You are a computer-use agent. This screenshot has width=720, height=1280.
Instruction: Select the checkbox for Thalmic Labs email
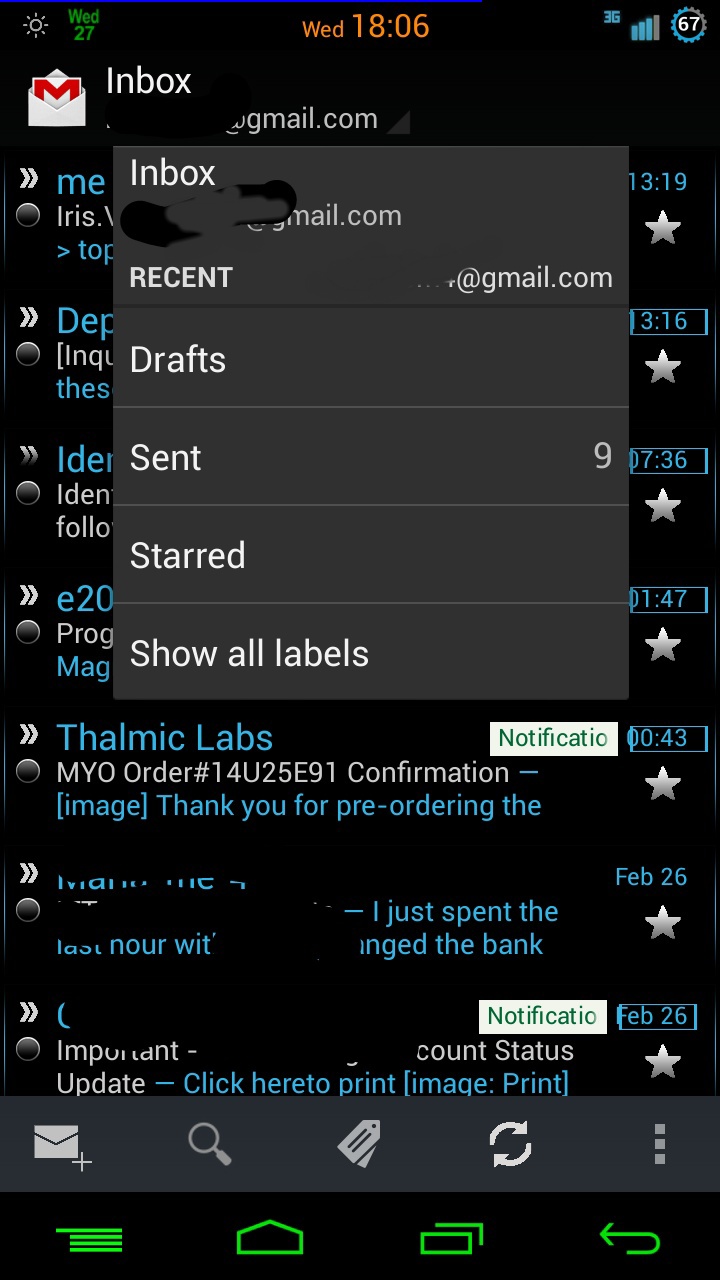tap(28, 771)
